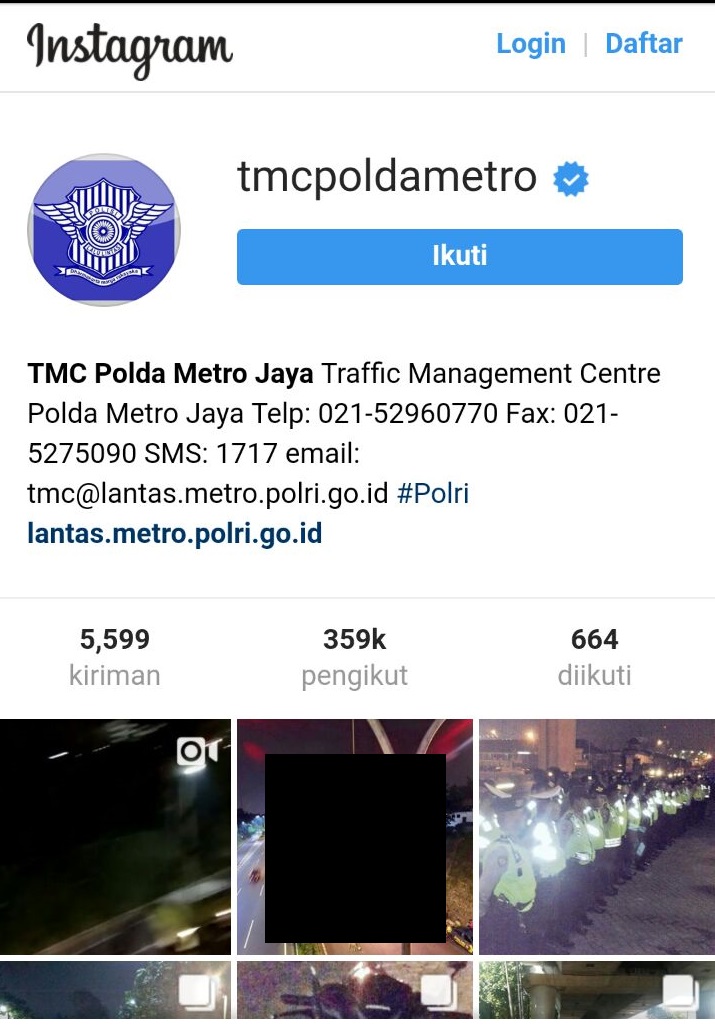The image size is (715, 1027).
Task: Open the #Polri hashtag
Action: tap(432, 493)
